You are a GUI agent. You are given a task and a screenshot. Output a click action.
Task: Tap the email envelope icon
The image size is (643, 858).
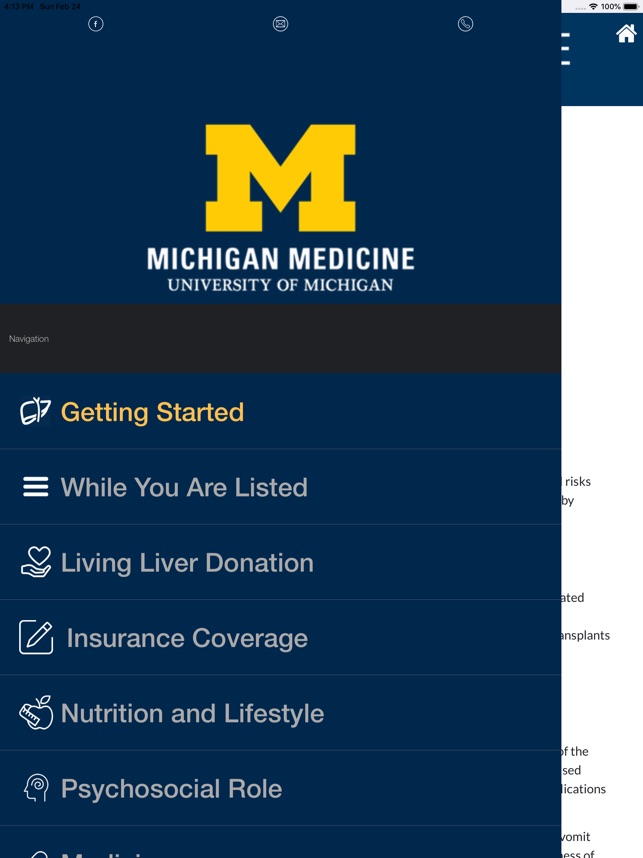pos(280,24)
